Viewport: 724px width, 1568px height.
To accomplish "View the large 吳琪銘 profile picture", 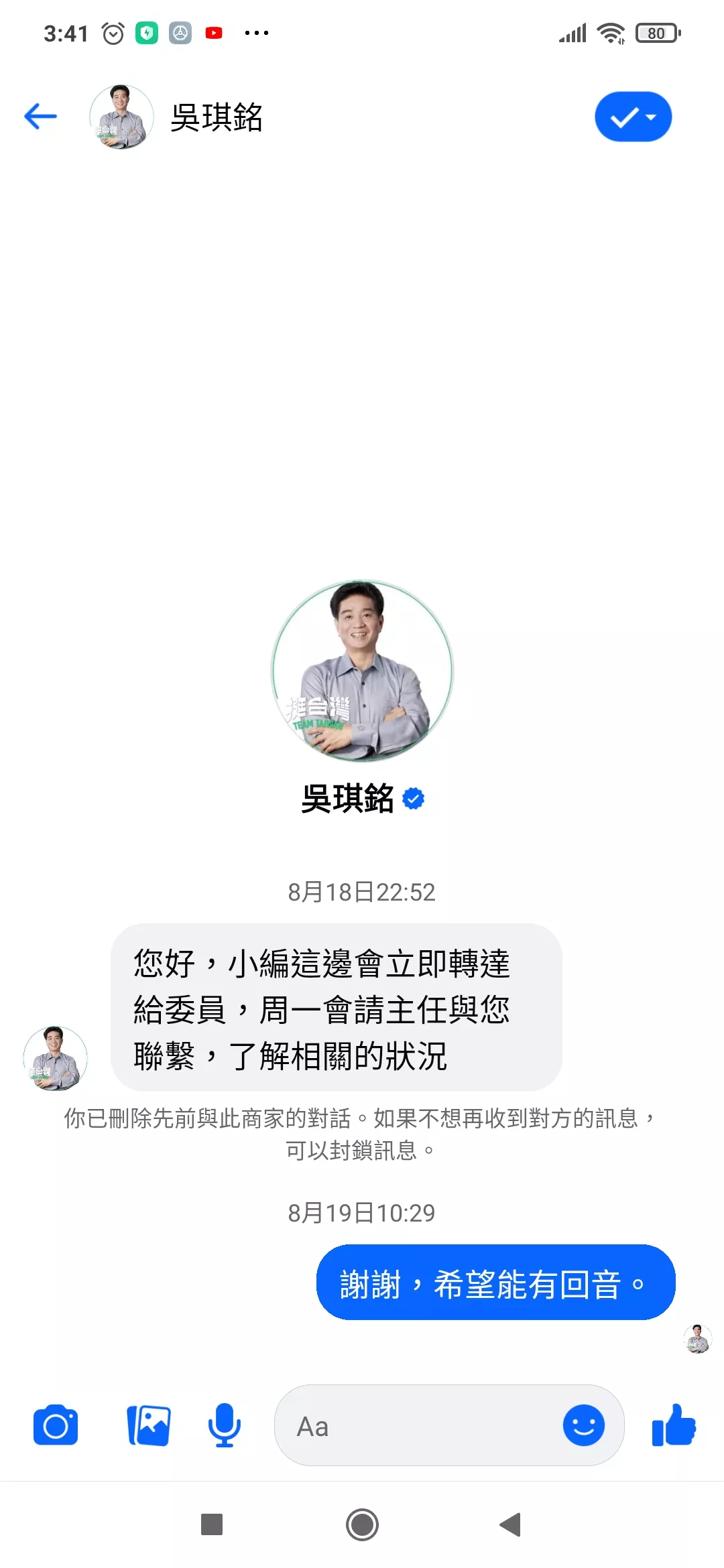I will coord(362,671).
